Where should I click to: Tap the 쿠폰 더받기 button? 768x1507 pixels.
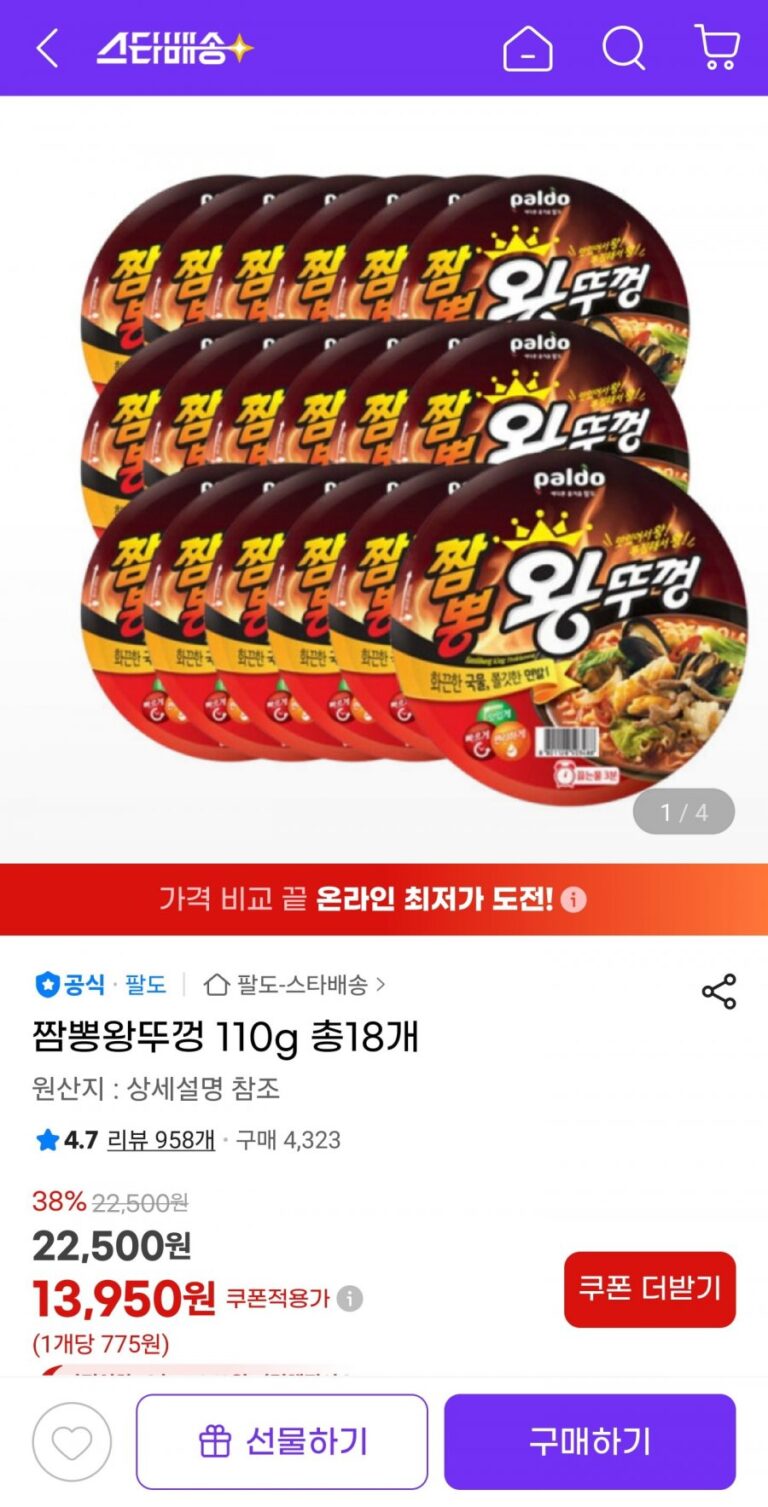649,1289
